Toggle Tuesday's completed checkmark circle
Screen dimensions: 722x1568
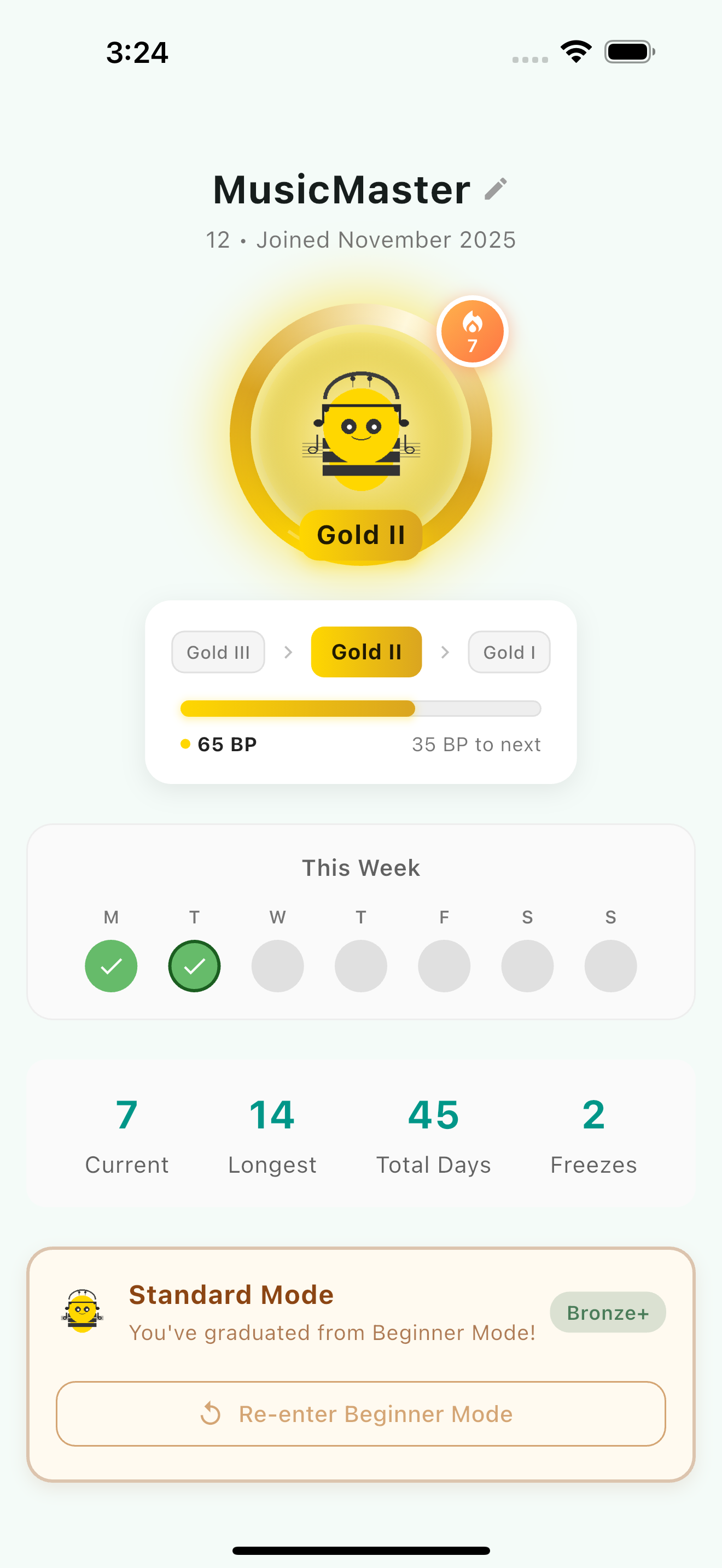[194, 966]
